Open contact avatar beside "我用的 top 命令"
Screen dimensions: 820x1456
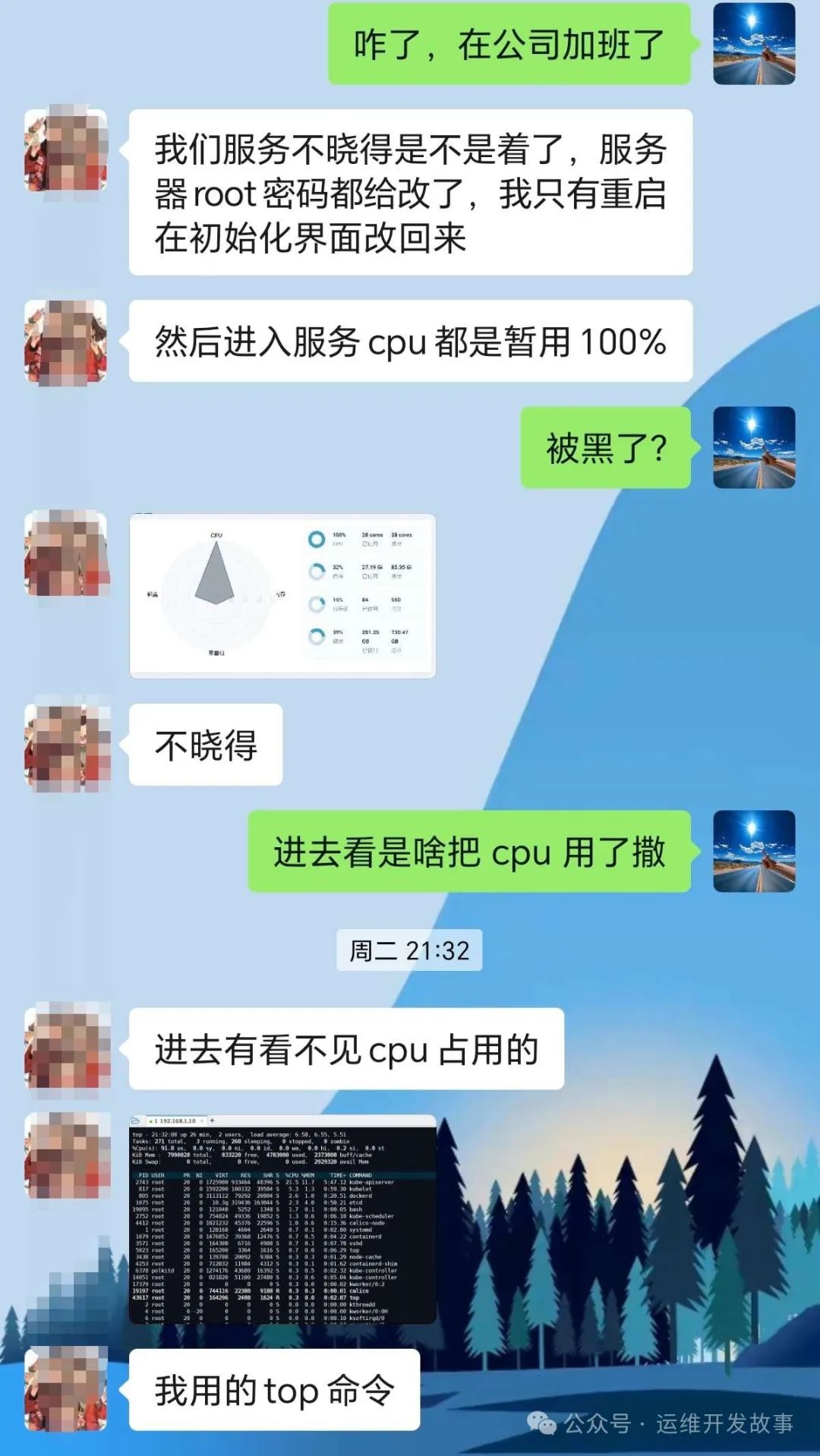(67, 1388)
